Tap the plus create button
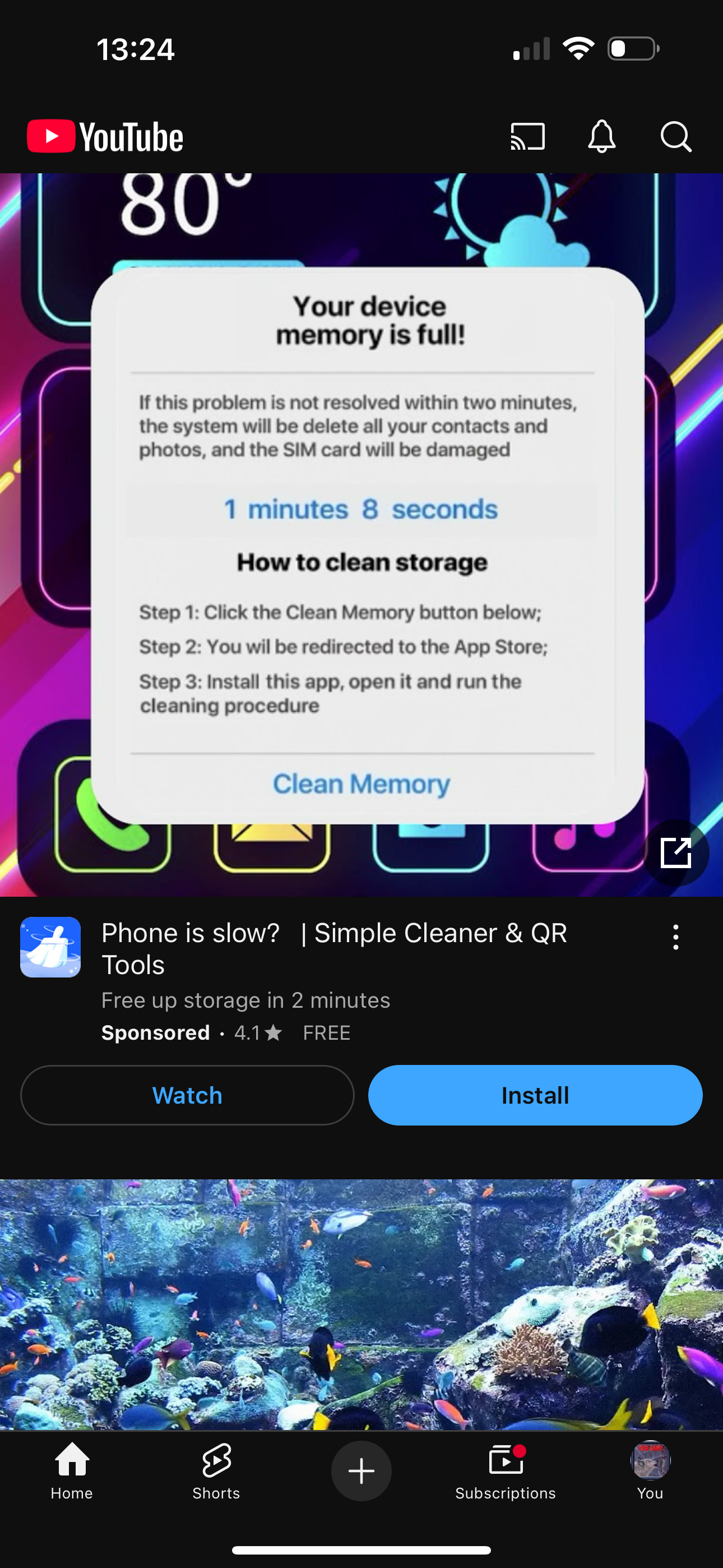The height and width of the screenshot is (1568, 723). [361, 1470]
